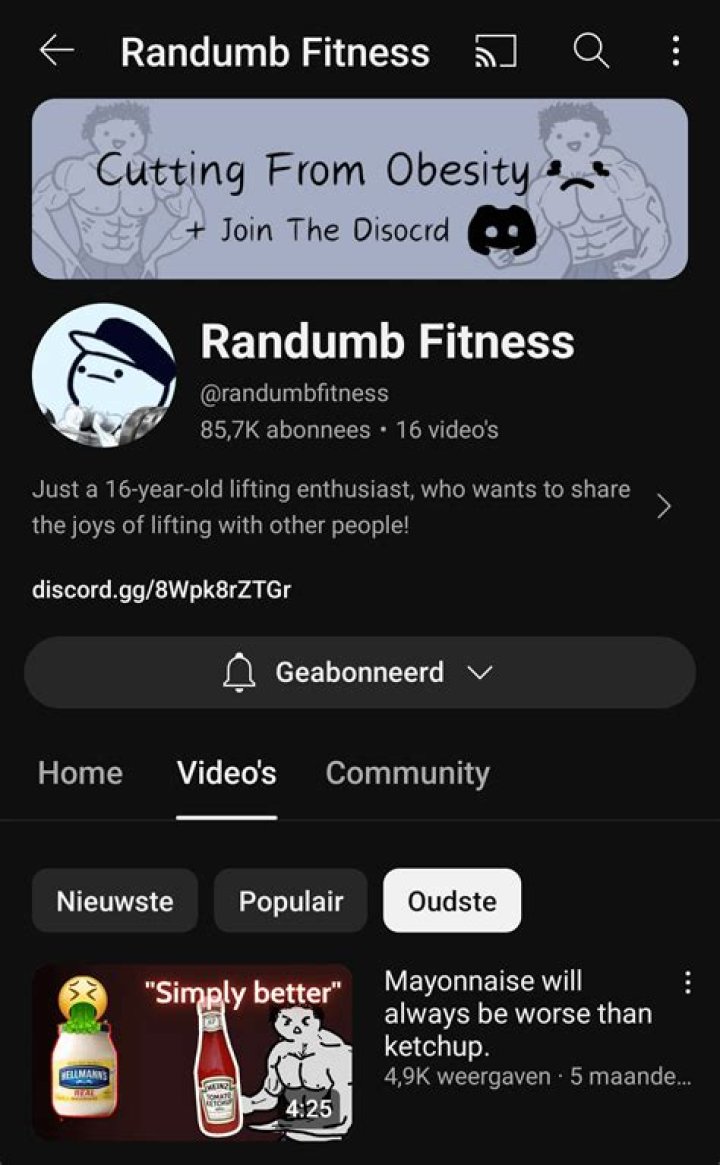720x1165 pixels.
Task: Switch to the Home tab
Action: (x=79, y=772)
